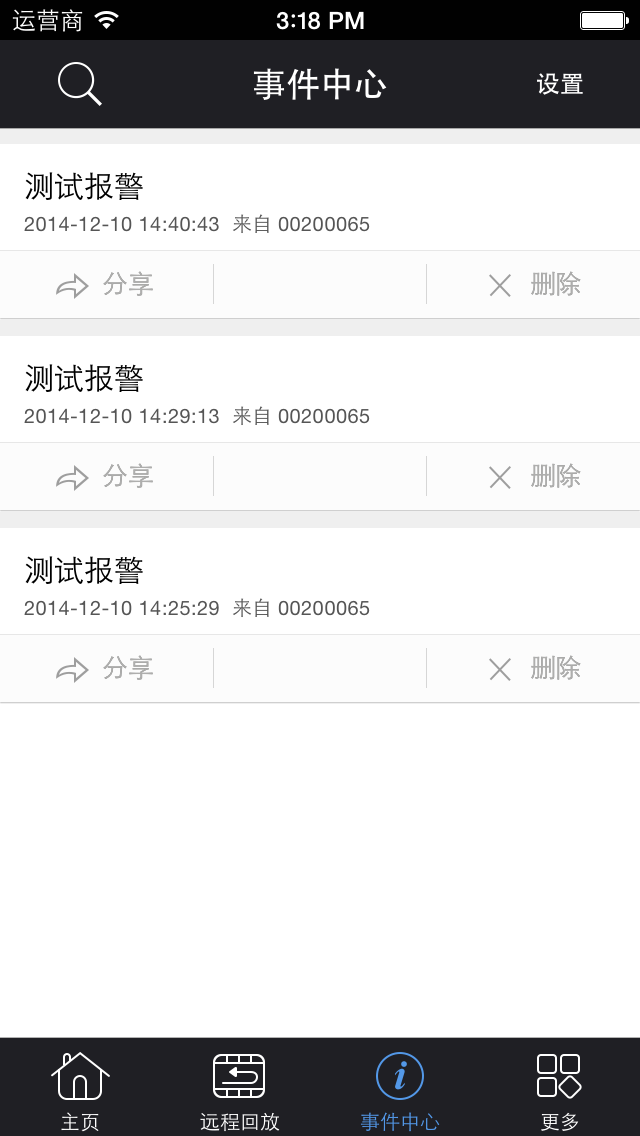Open 设置 in the top bar
640x1136 pixels.
tap(559, 85)
